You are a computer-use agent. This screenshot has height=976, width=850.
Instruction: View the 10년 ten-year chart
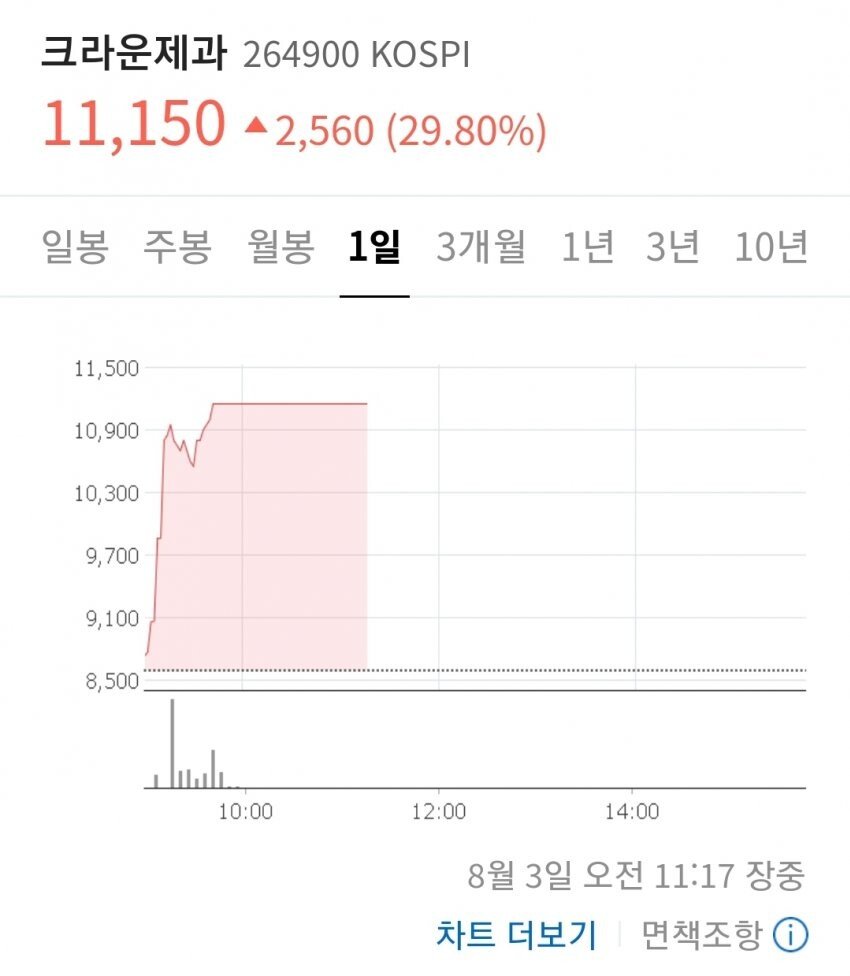(x=770, y=246)
